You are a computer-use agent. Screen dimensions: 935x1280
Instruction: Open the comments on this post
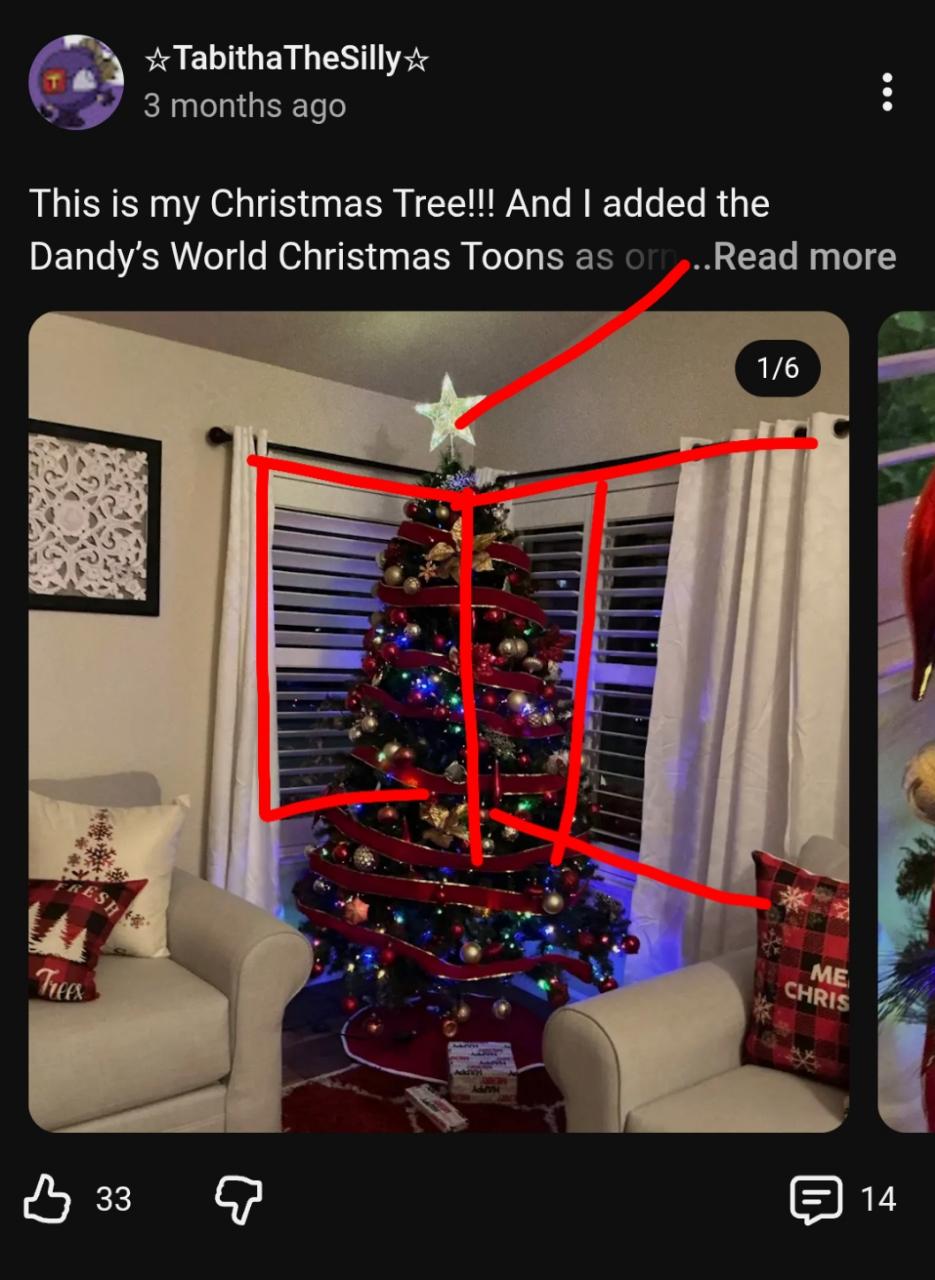click(x=816, y=1198)
